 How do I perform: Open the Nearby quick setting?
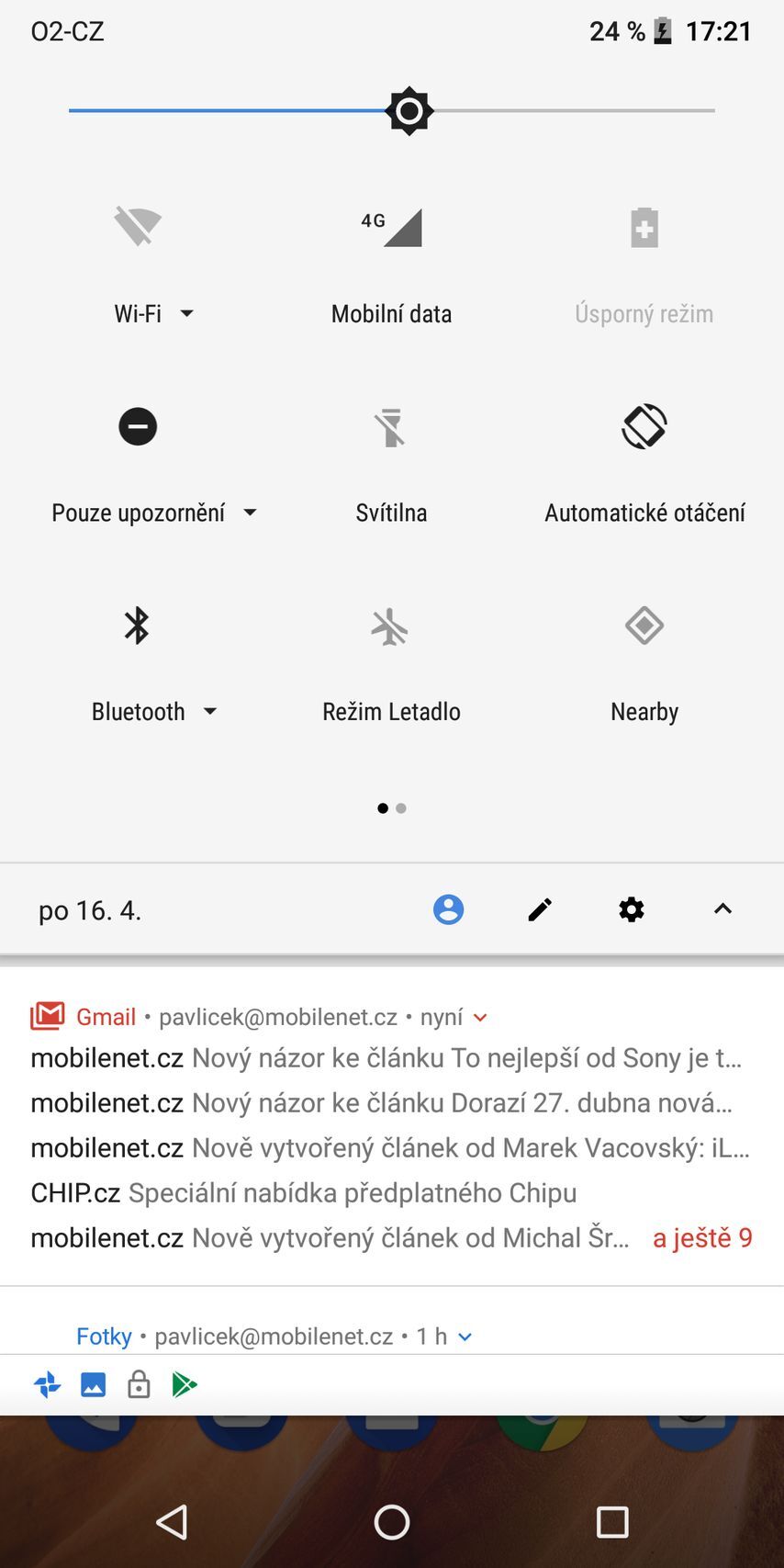[644, 626]
